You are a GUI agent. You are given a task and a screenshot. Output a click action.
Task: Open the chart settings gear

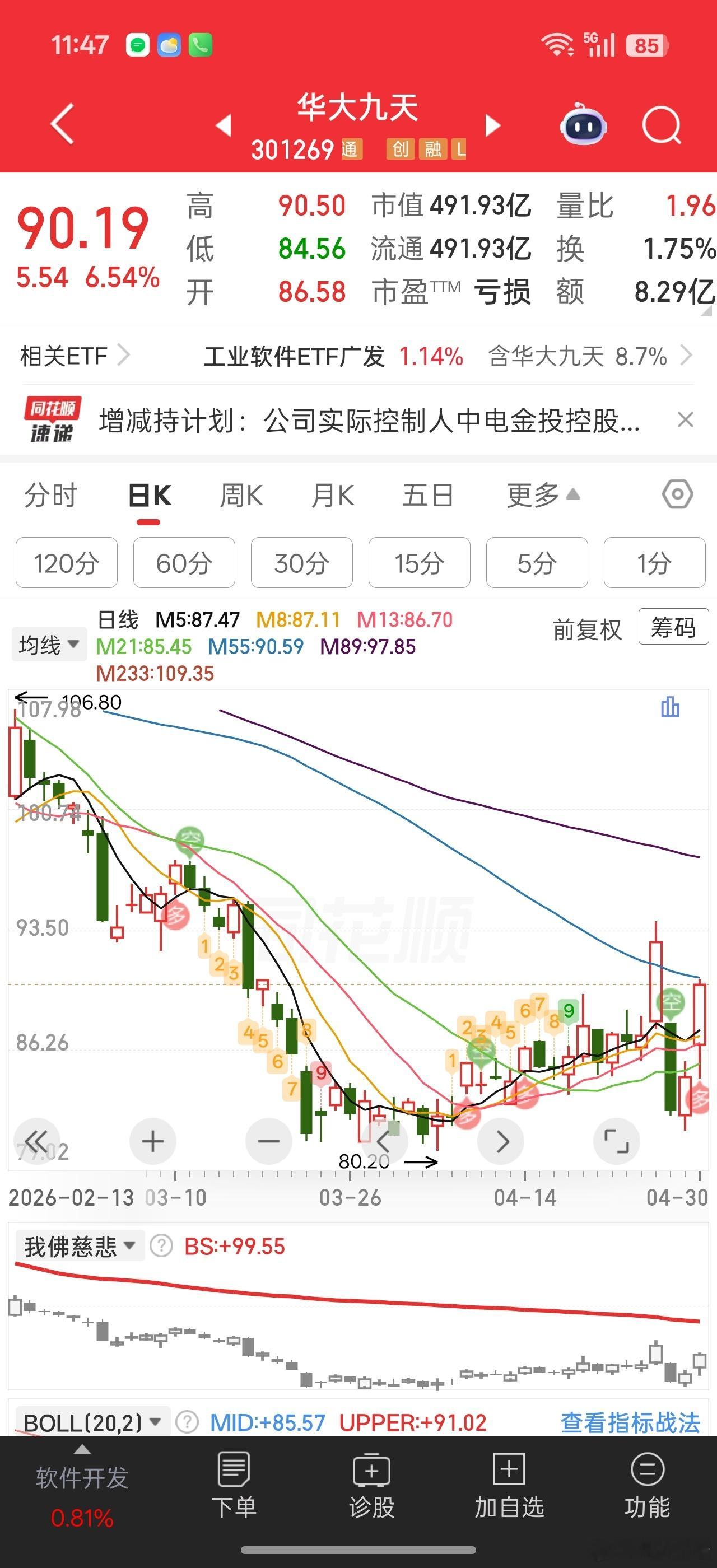[677, 496]
